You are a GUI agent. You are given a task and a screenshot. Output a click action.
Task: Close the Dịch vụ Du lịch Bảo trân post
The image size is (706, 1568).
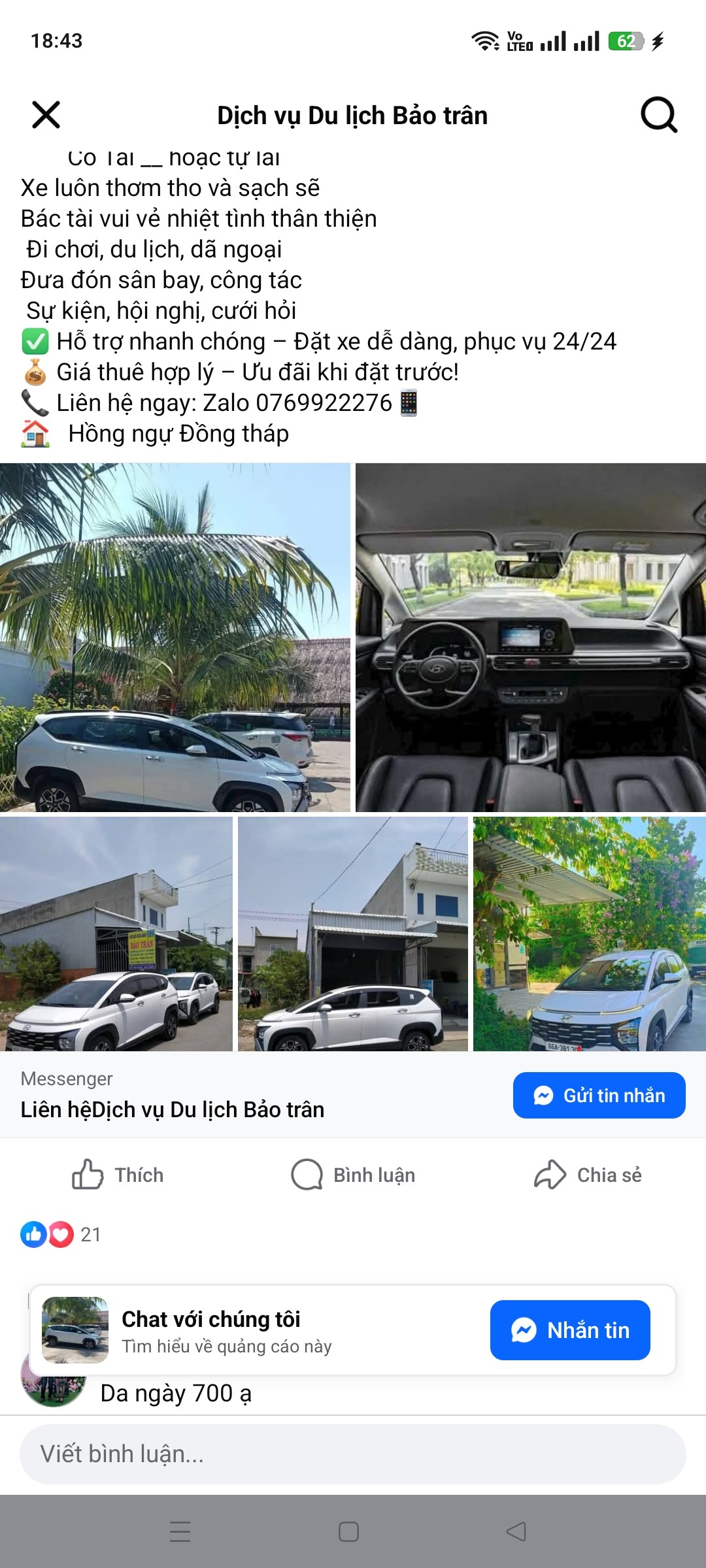point(46,115)
